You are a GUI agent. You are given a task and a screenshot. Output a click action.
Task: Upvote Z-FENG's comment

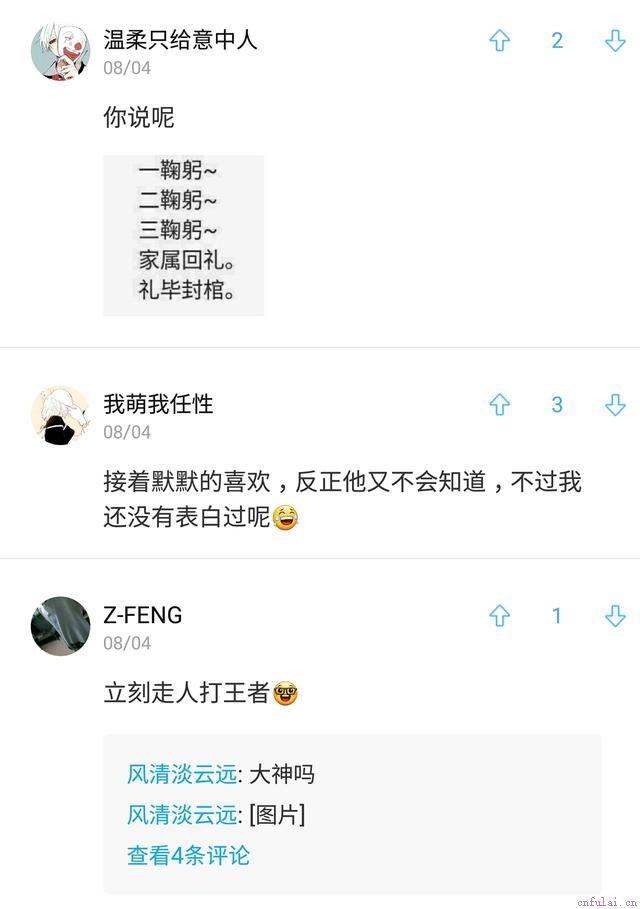point(499,616)
